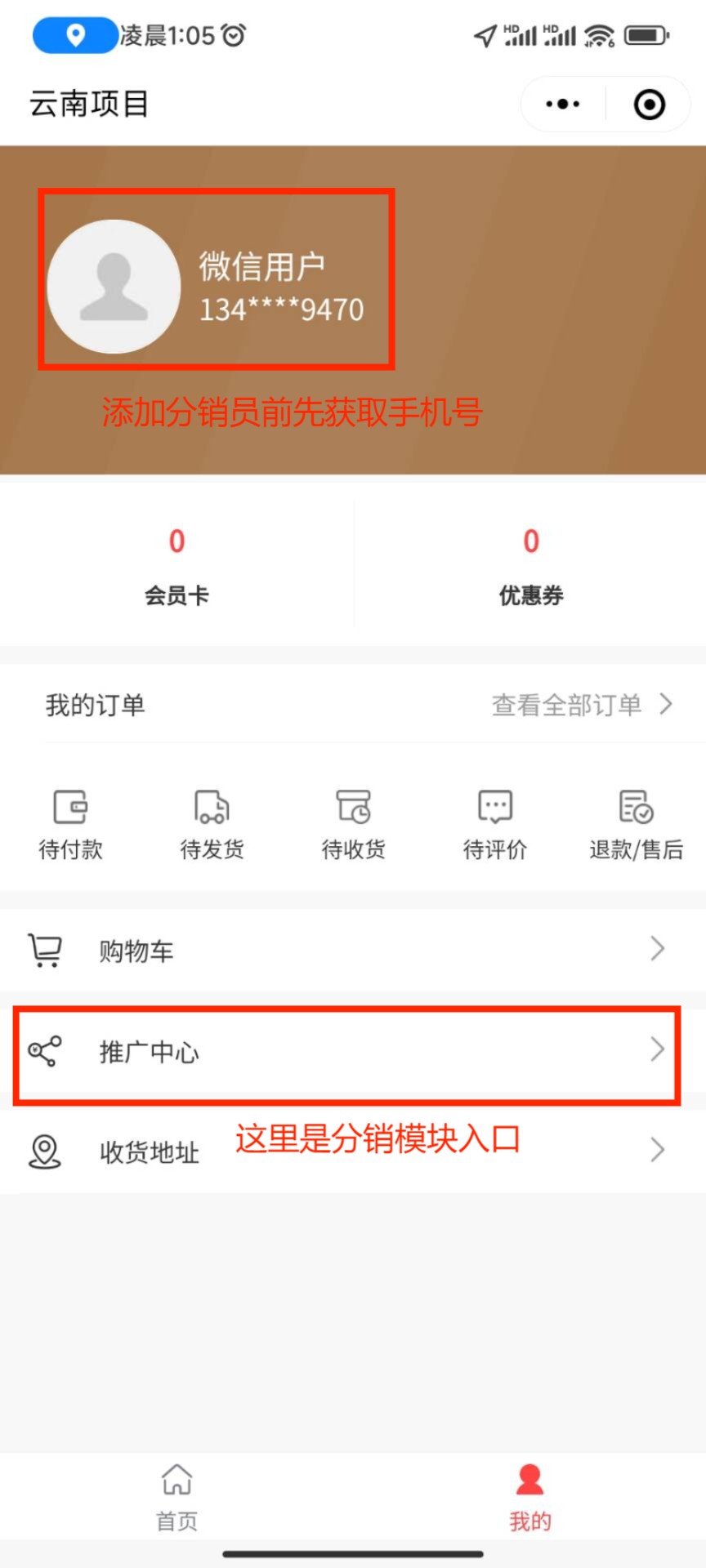Open 退款/售后 refund and after-sales
Image resolution: width=706 pixels, height=1568 pixels.
coord(636,825)
